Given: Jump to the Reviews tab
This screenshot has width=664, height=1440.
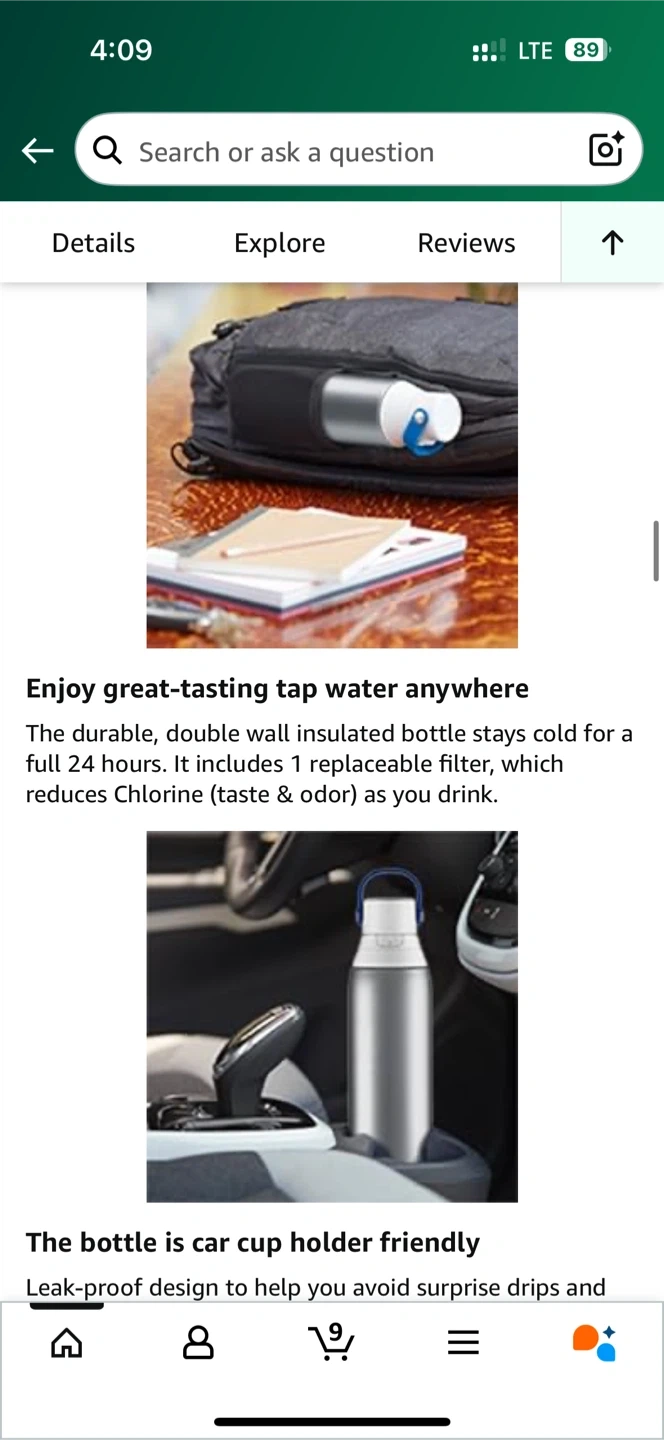Looking at the screenshot, I should [466, 243].
